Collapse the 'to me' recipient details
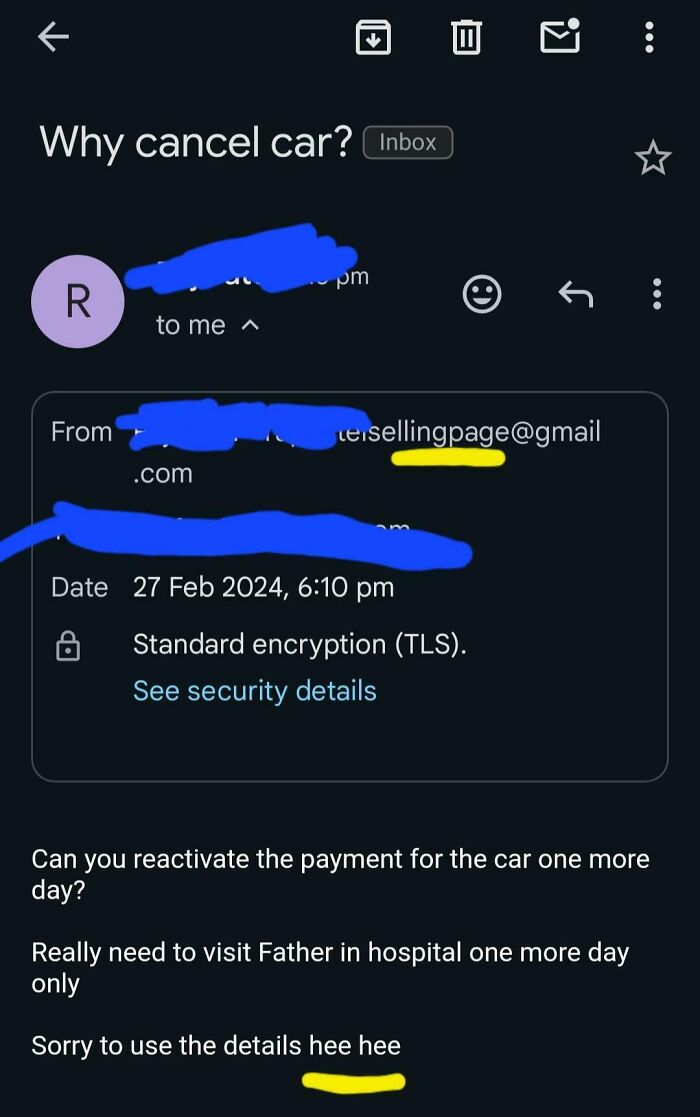The width and height of the screenshot is (700, 1117). (x=251, y=325)
